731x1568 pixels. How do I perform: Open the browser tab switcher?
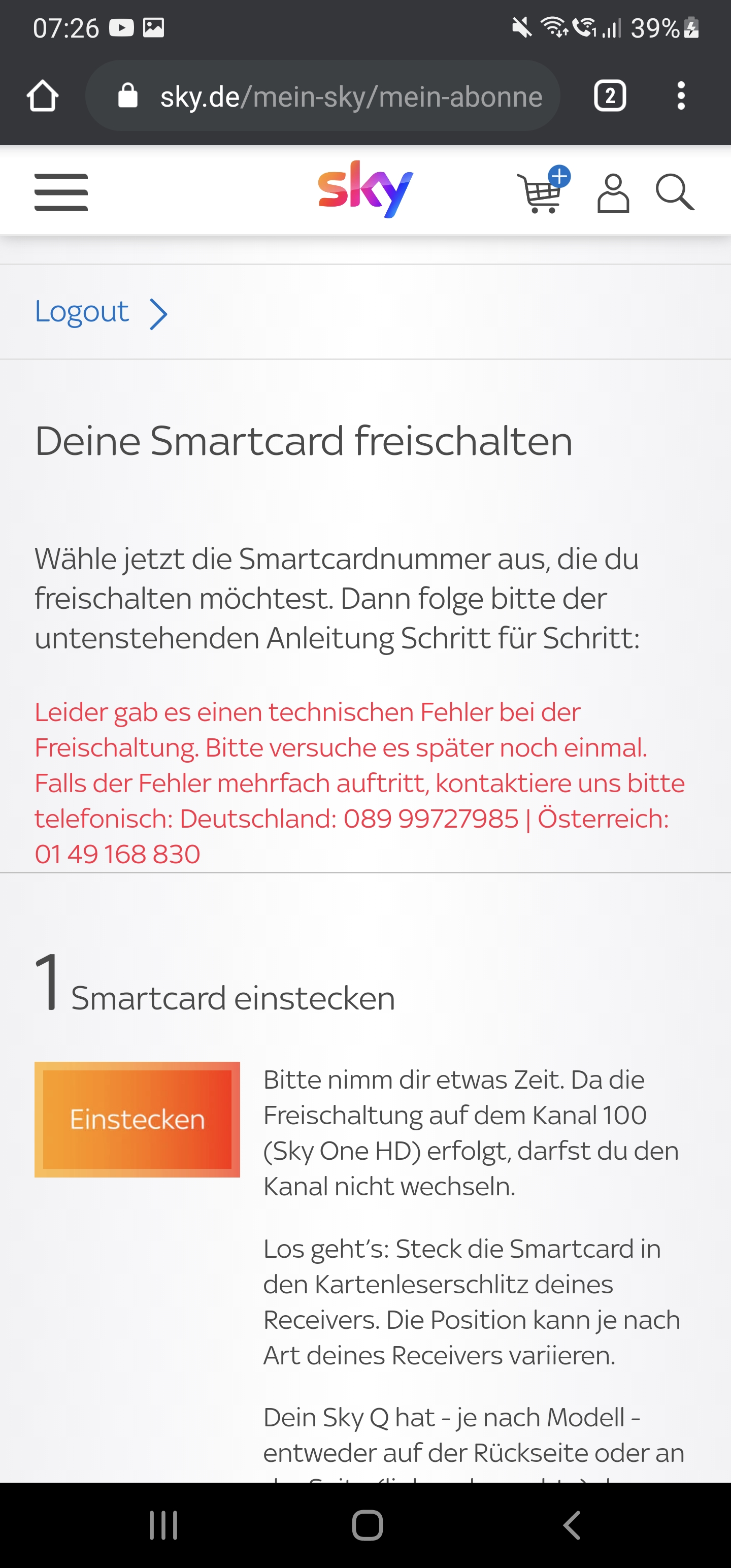click(610, 96)
